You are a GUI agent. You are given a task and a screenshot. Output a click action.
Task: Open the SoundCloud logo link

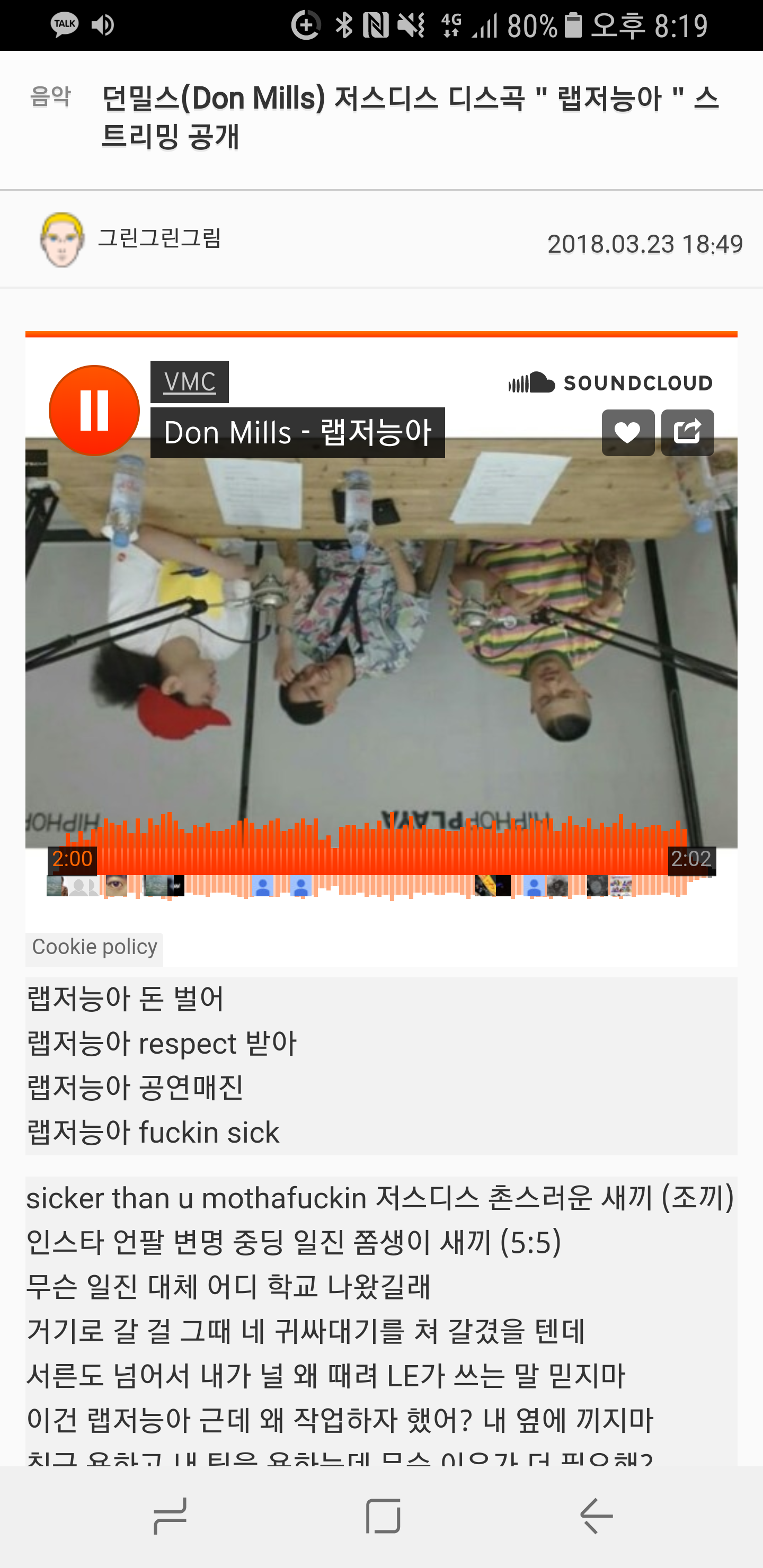pos(610,383)
